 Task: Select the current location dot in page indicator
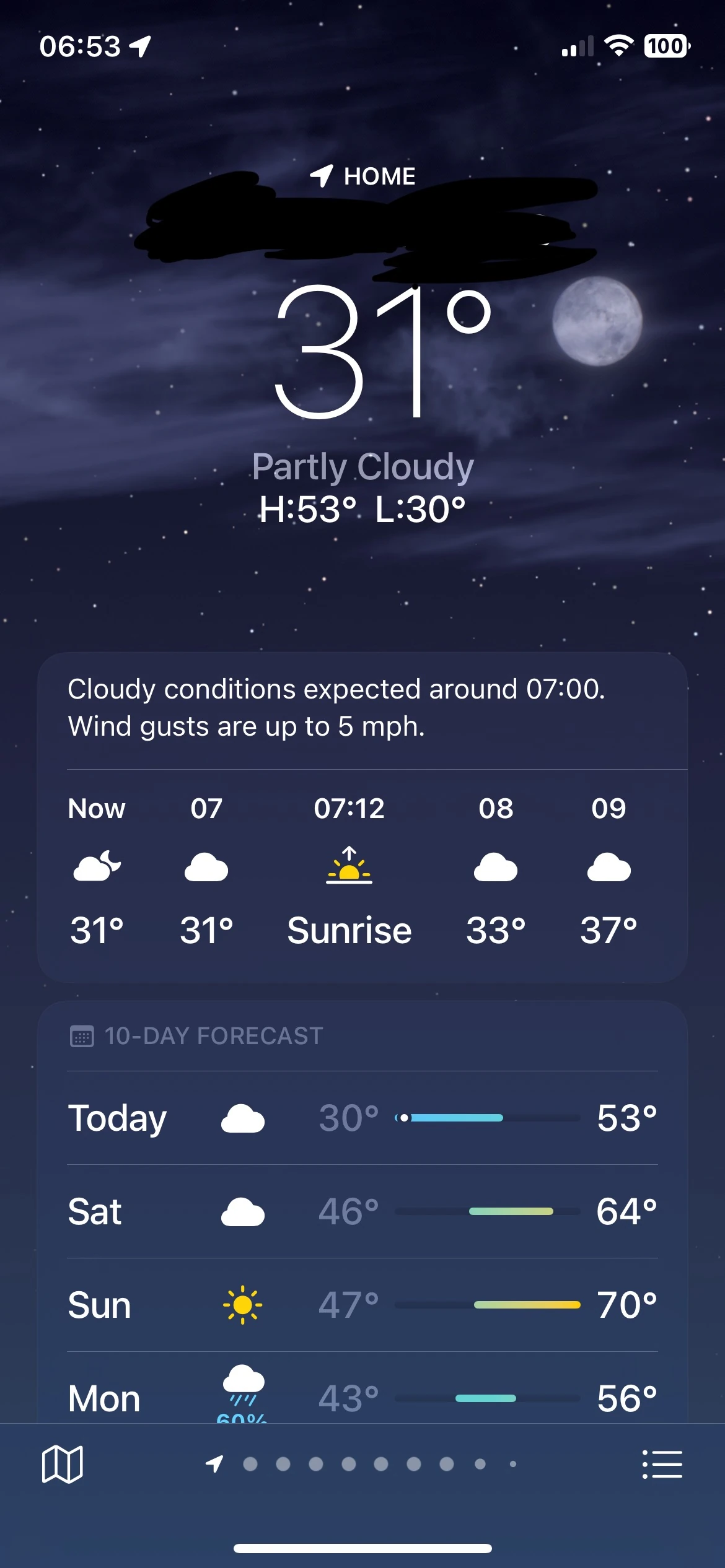214,1463
